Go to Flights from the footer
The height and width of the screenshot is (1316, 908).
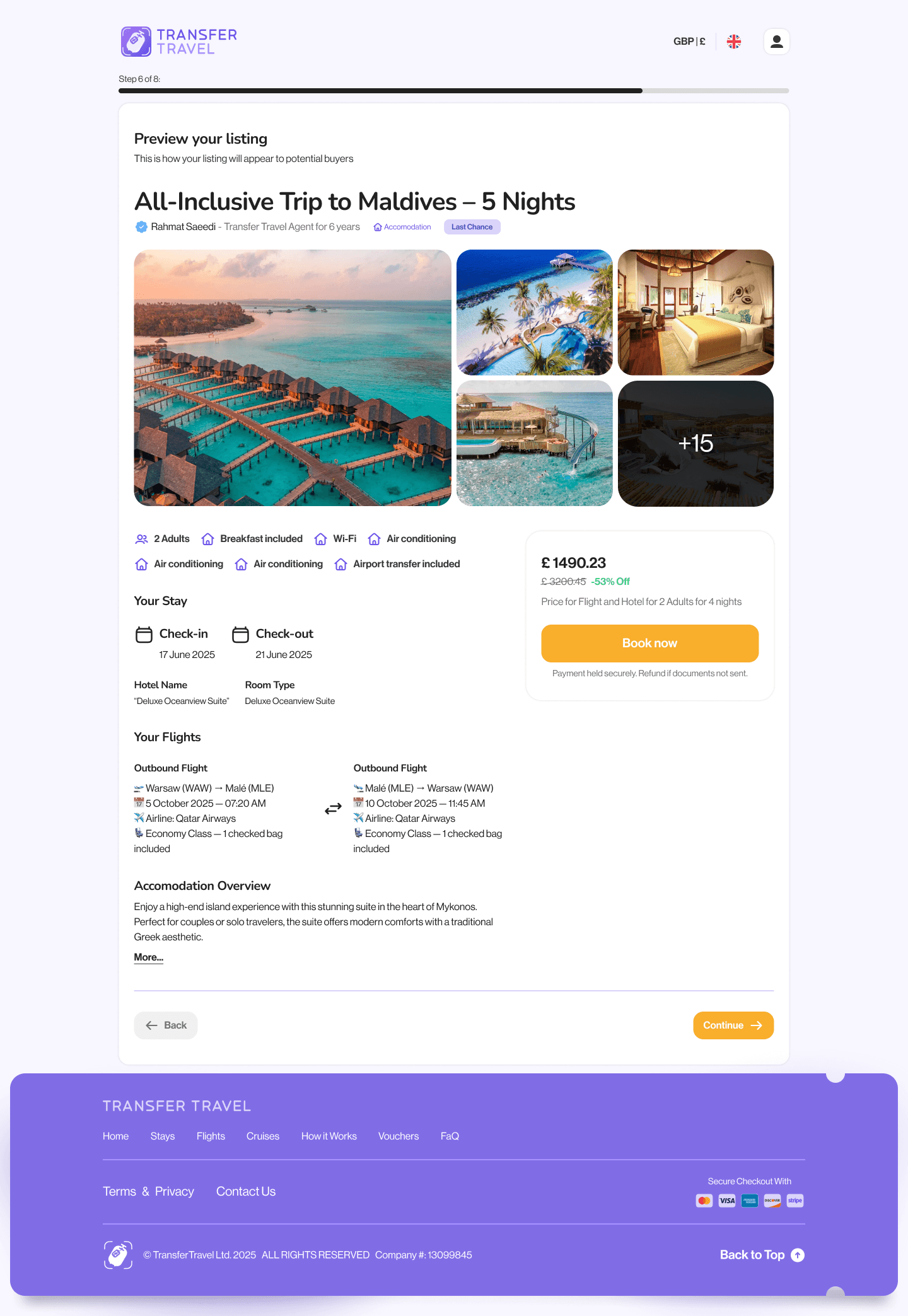click(211, 1136)
